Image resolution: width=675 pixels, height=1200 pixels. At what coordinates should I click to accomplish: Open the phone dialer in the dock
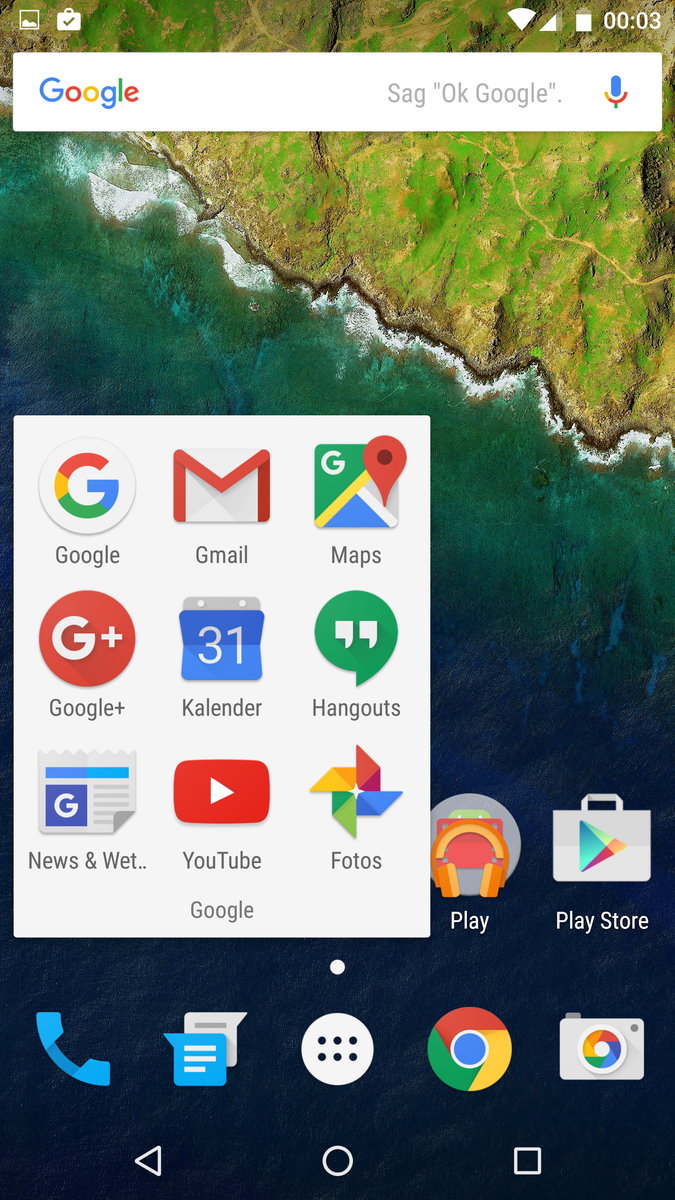(x=72, y=1048)
